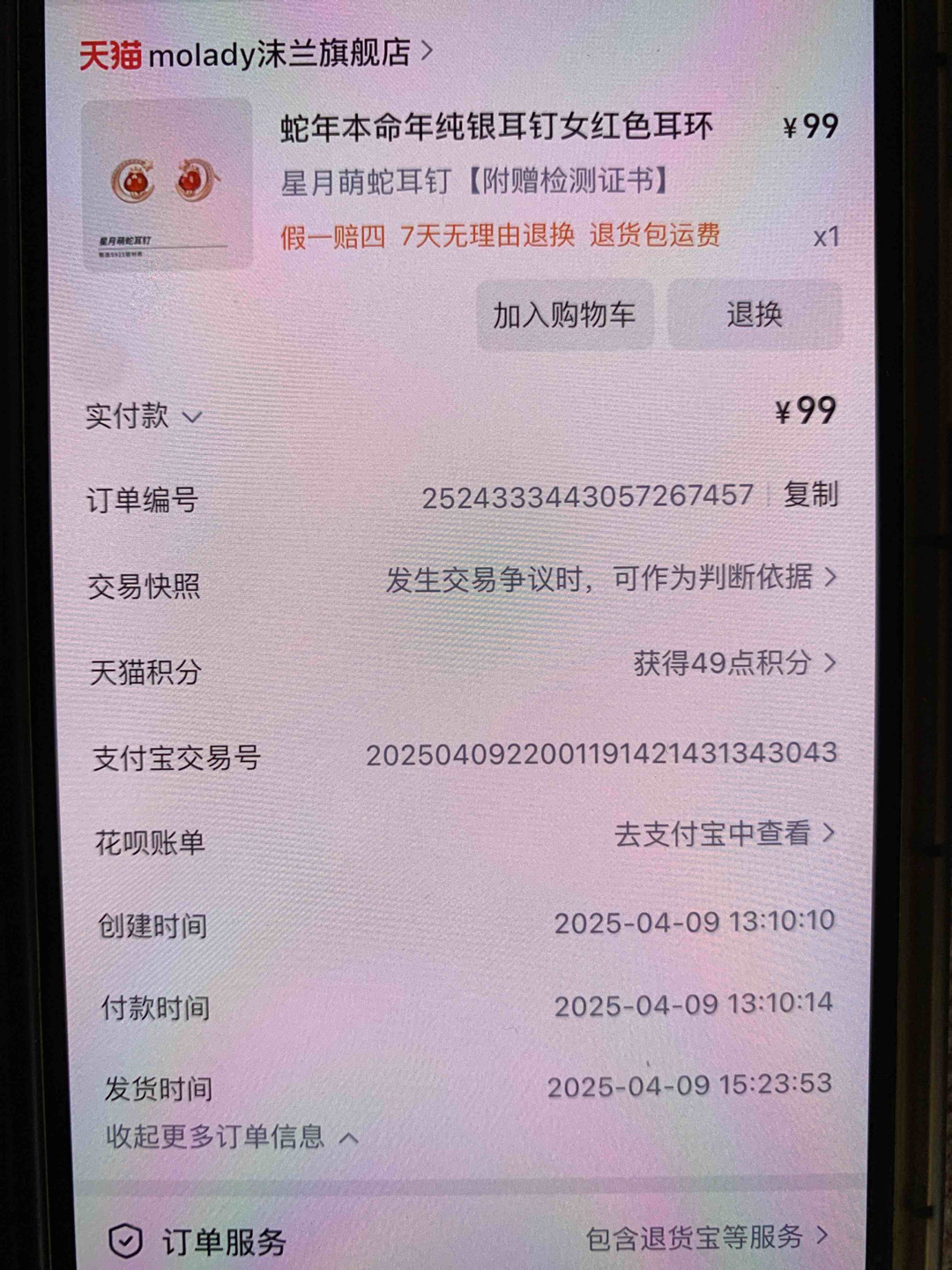View 天猫积分 earned 49 points
The image size is (952, 1270).
click(733, 663)
